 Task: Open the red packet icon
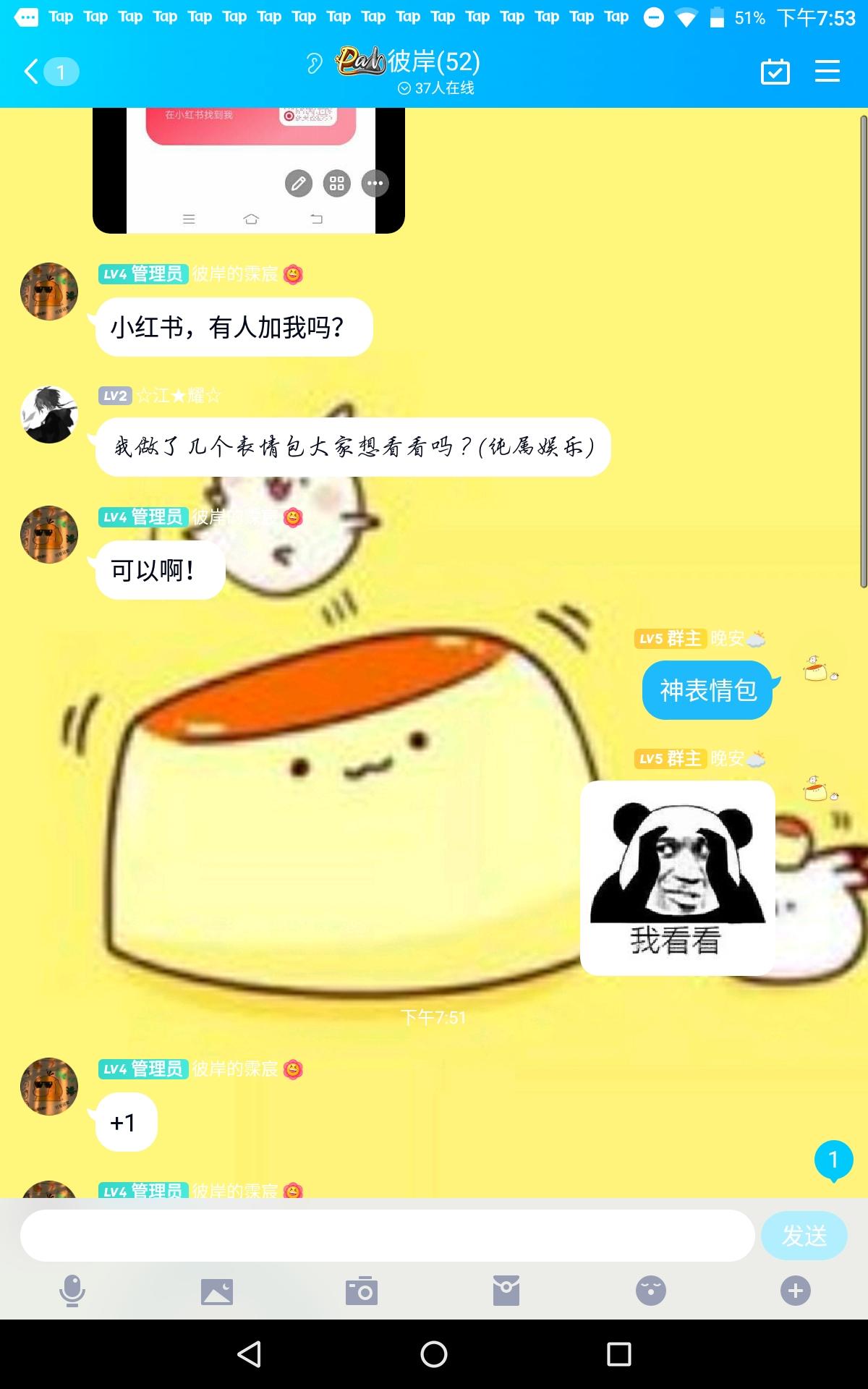click(506, 1292)
